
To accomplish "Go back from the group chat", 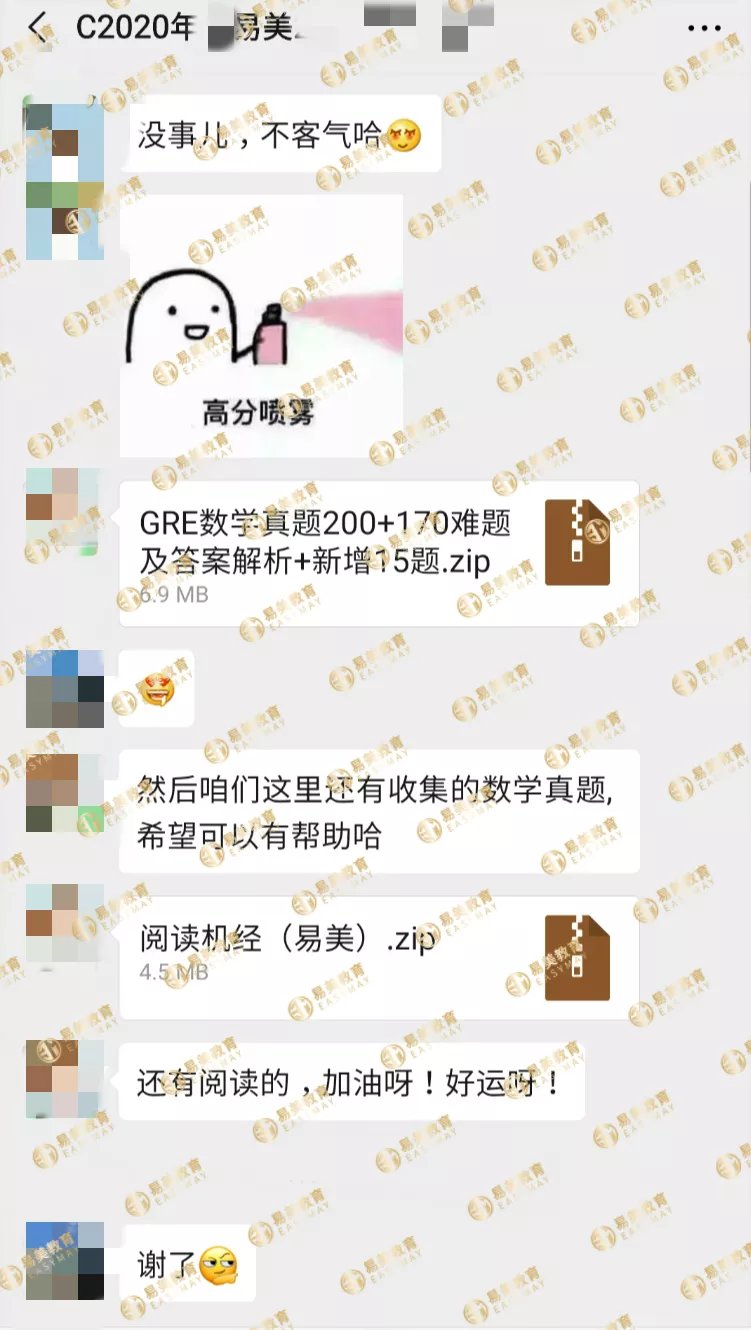I will [38, 28].
